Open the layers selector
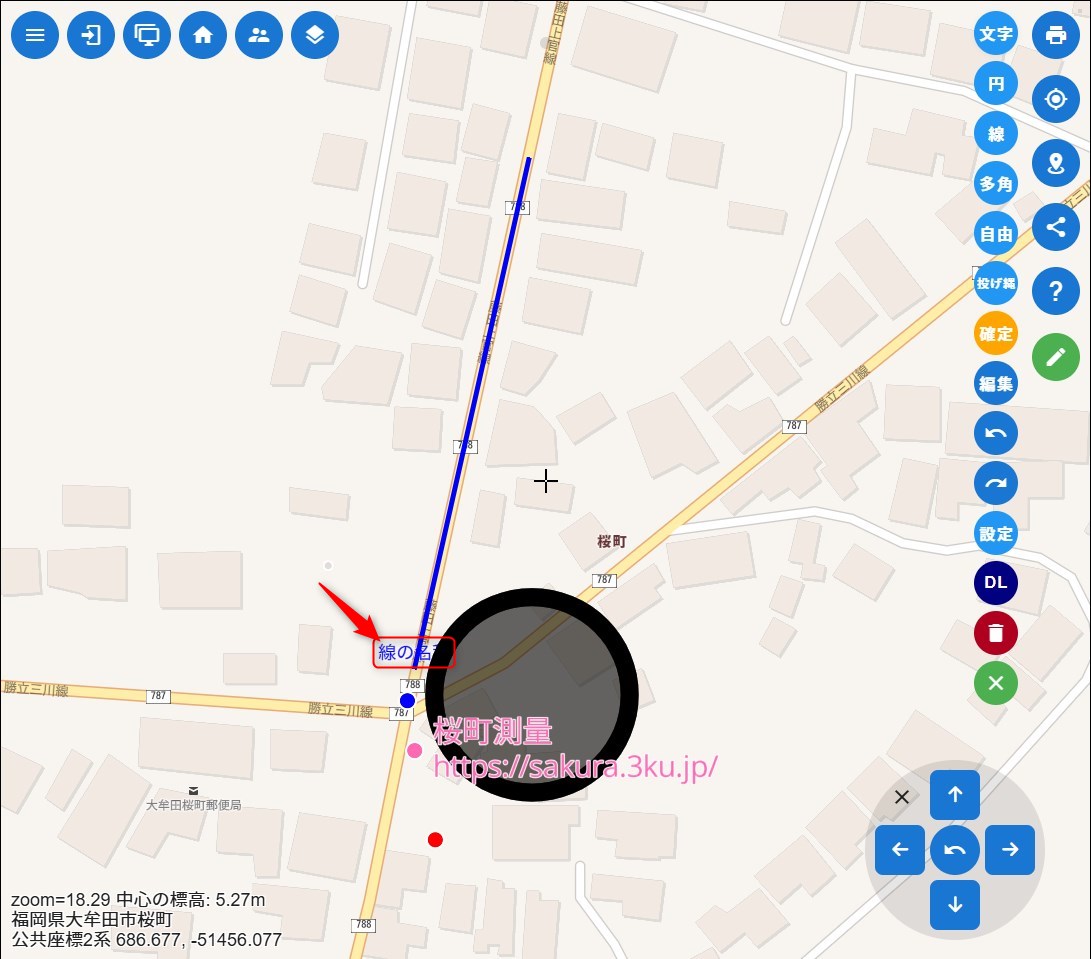This screenshot has height=959, width=1091. (315, 35)
